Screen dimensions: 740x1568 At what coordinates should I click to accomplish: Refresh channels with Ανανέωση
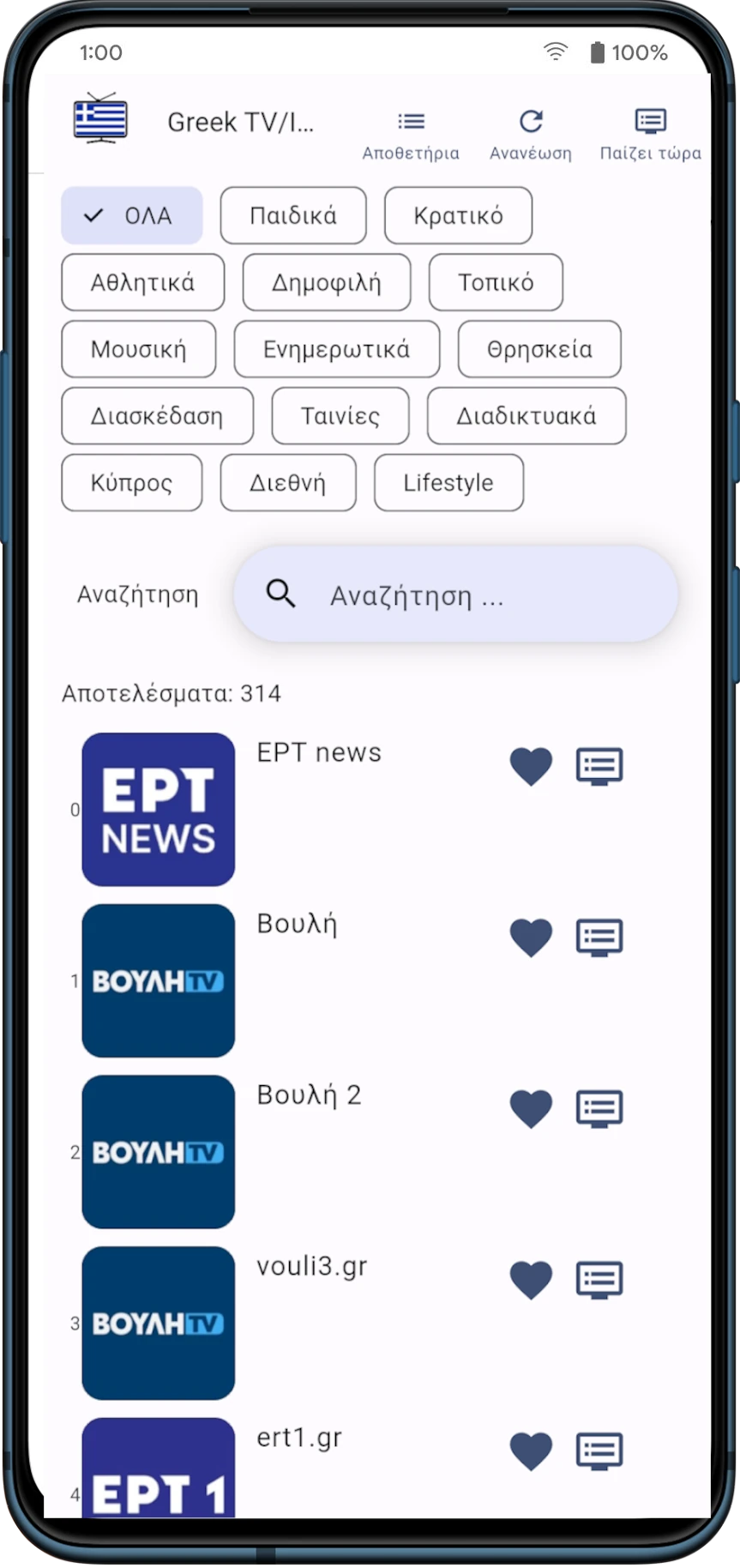[x=530, y=135]
